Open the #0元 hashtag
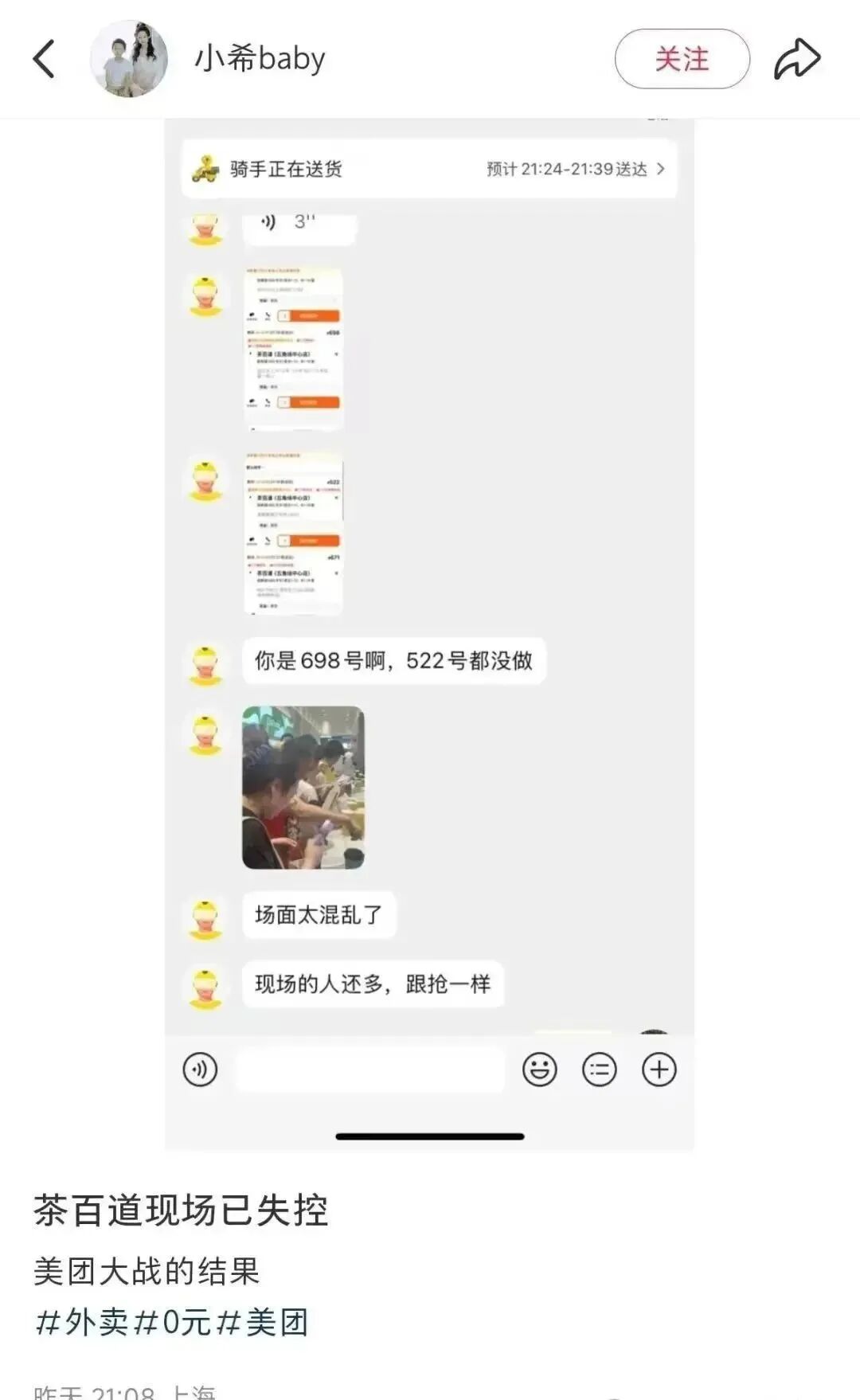Image resolution: width=860 pixels, height=1400 pixels. 173,1323
